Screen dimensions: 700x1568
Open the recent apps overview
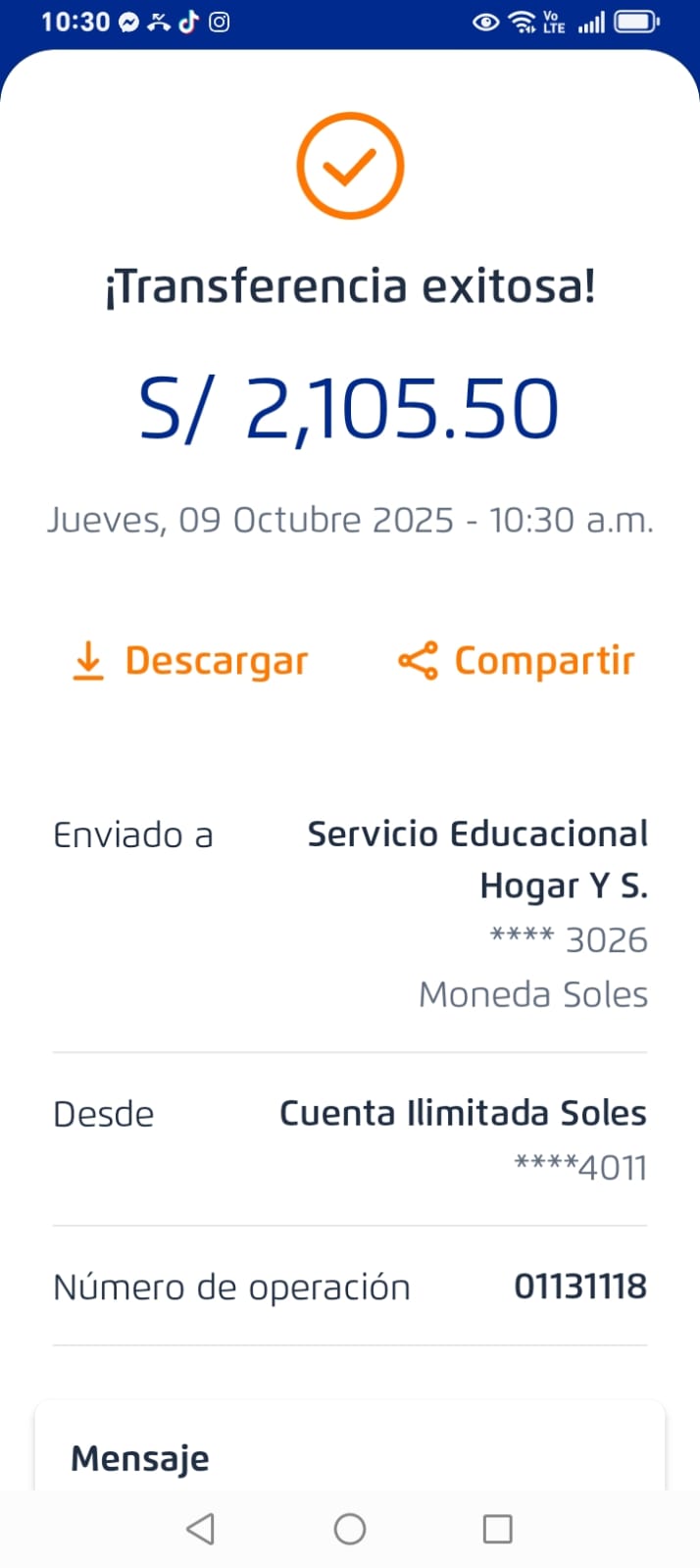(498, 1528)
